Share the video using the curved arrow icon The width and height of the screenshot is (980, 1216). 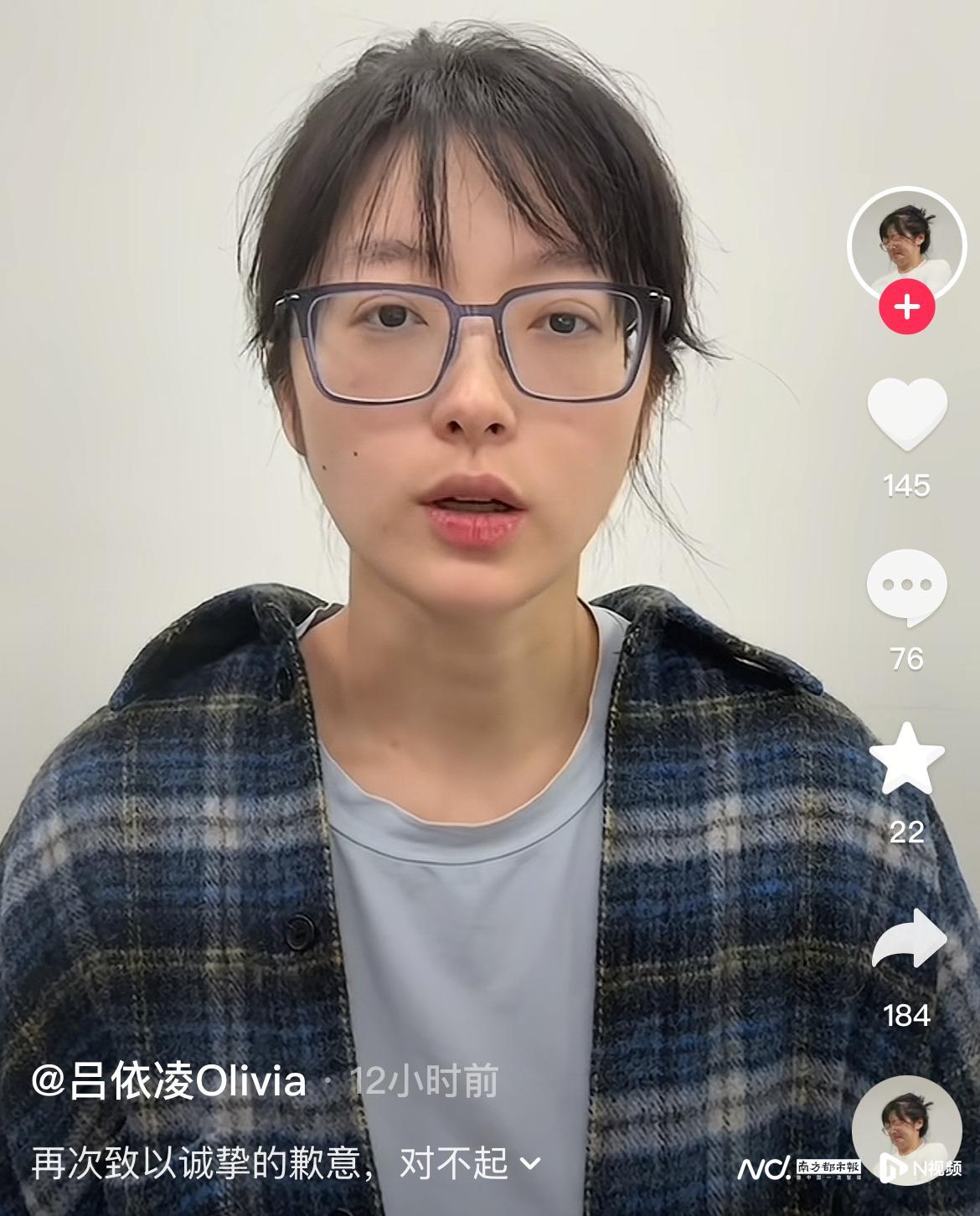[906, 938]
